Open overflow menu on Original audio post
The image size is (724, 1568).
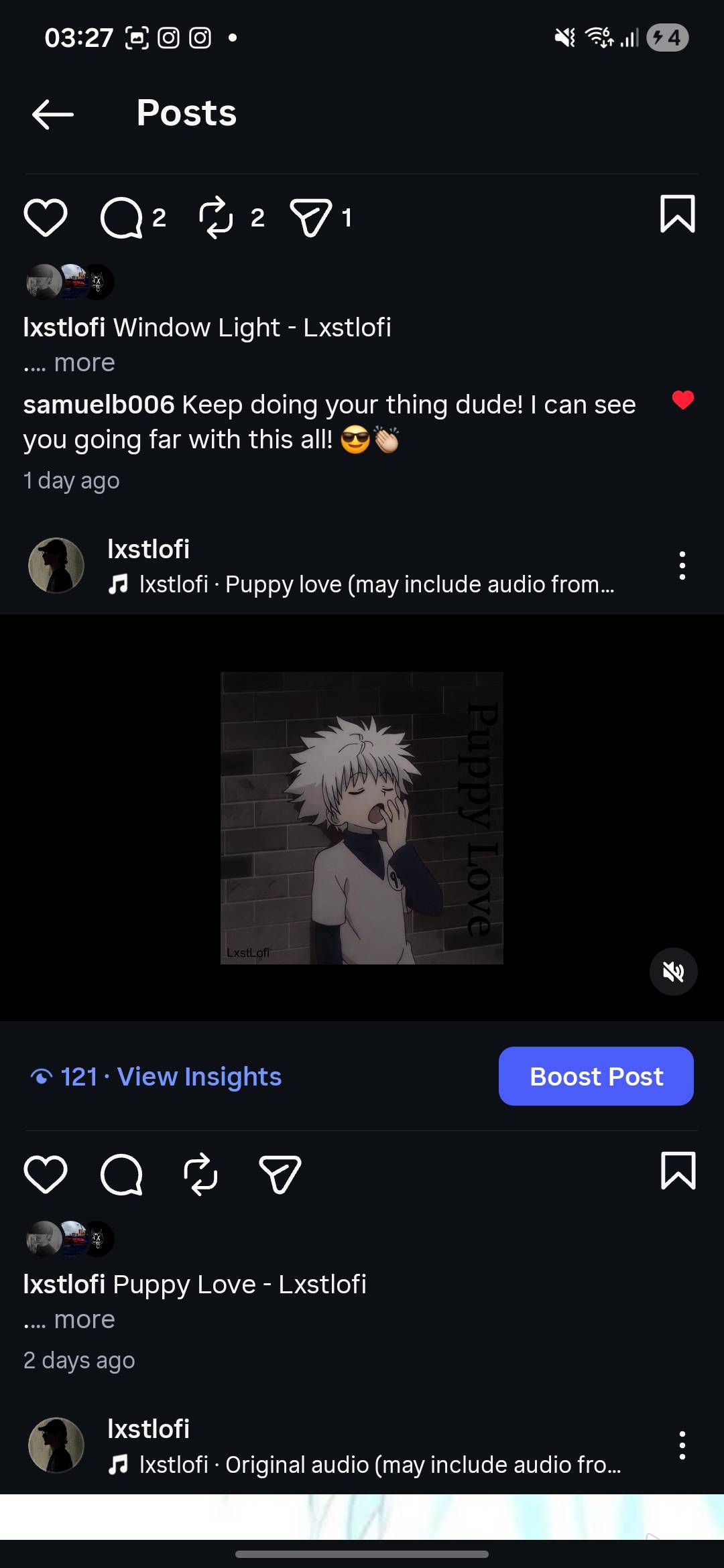click(x=682, y=1445)
